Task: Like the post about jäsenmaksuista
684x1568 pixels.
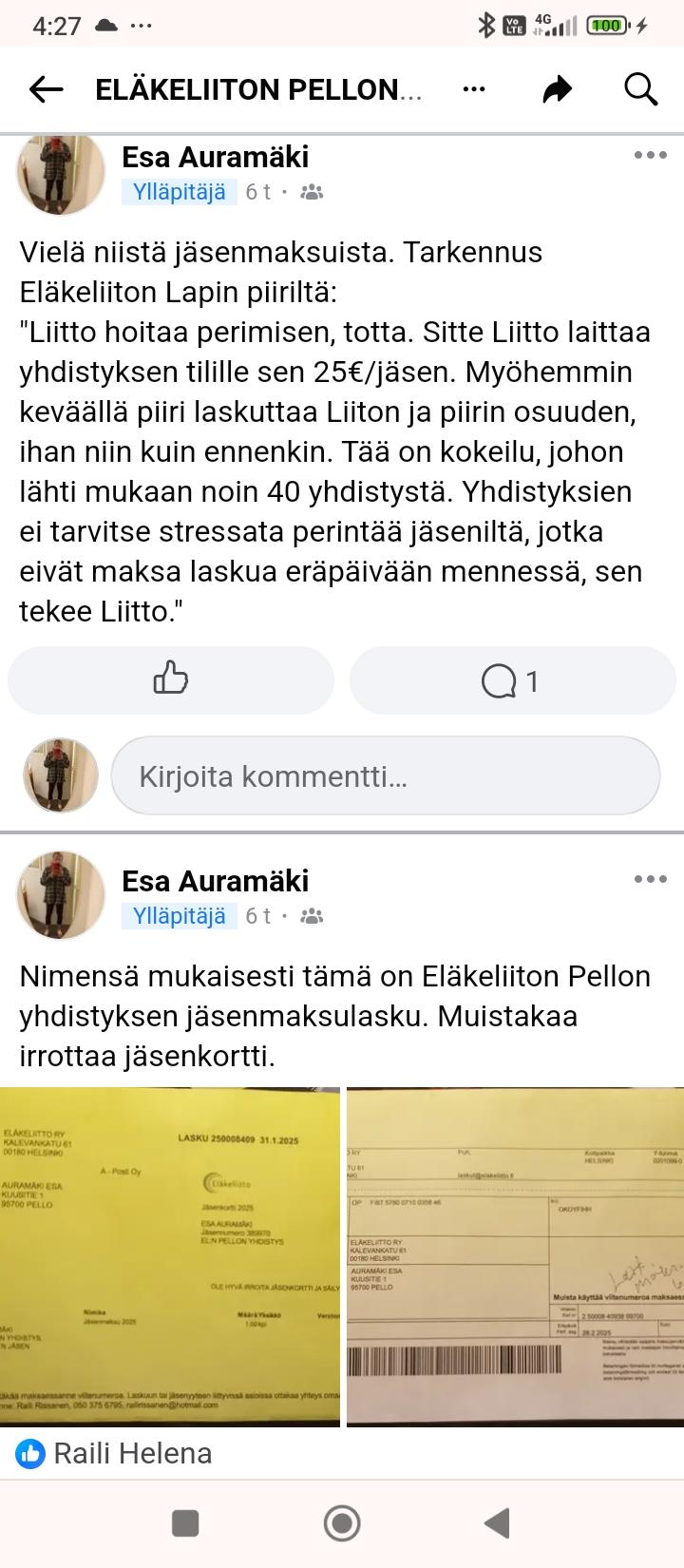Action: pyautogui.click(x=171, y=679)
